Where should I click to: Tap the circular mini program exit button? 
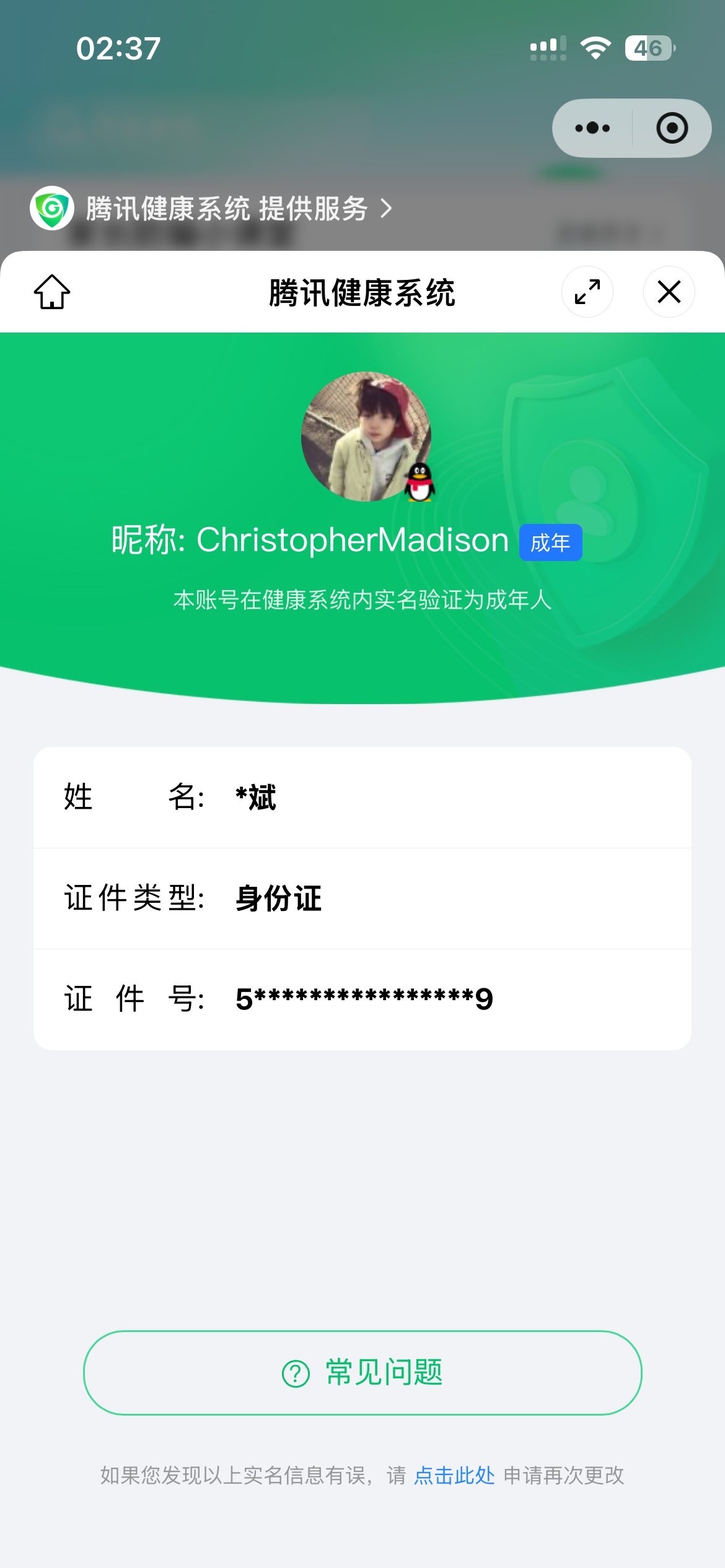pos(672,128)
